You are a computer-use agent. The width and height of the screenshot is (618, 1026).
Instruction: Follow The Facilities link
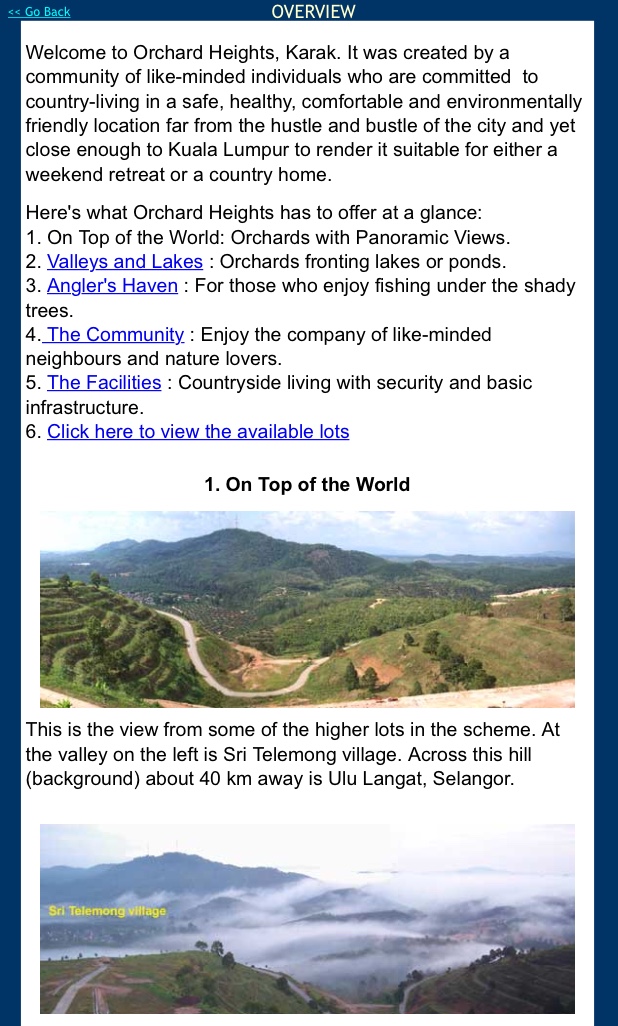(104, 383)
